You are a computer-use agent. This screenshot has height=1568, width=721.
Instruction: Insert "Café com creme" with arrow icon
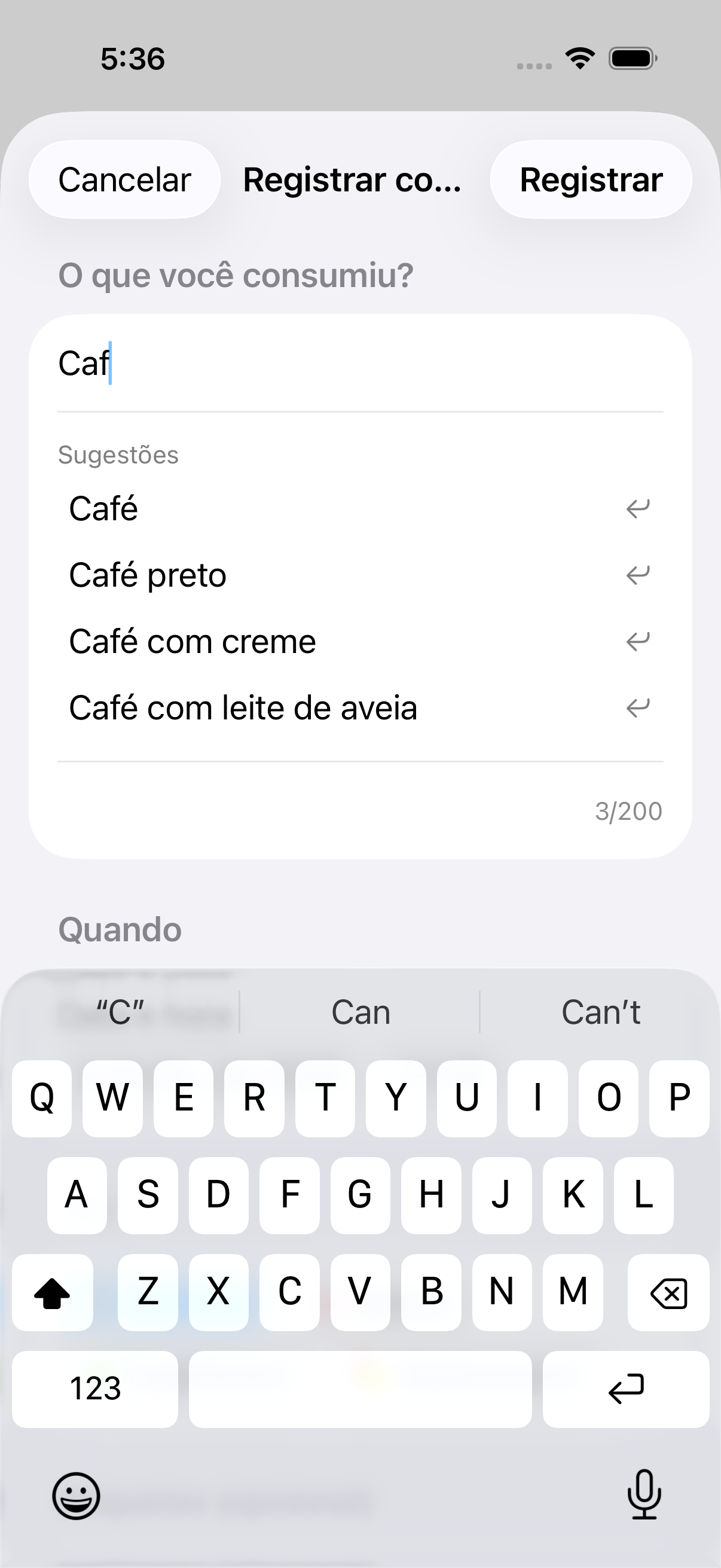coord(637,641)
